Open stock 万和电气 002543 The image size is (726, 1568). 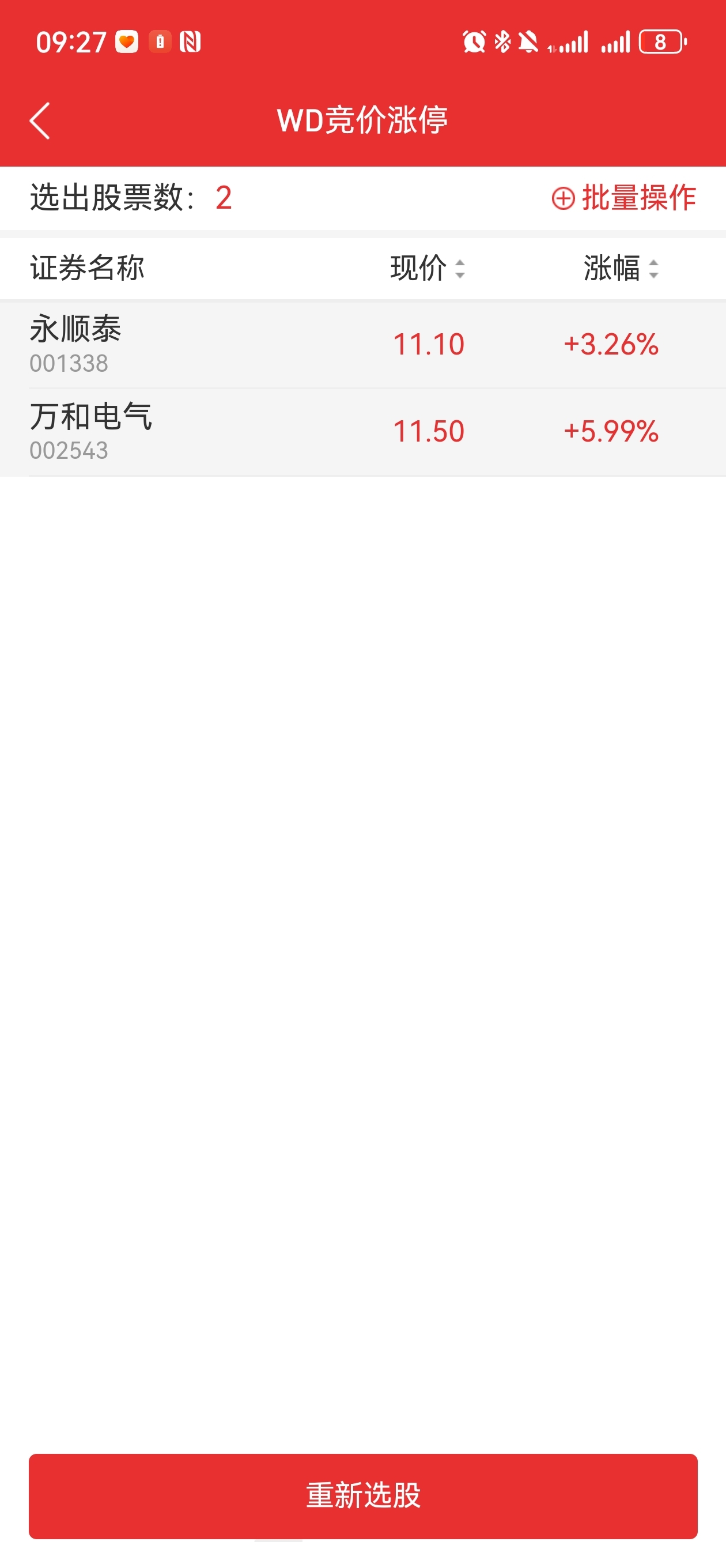(362, 432)
